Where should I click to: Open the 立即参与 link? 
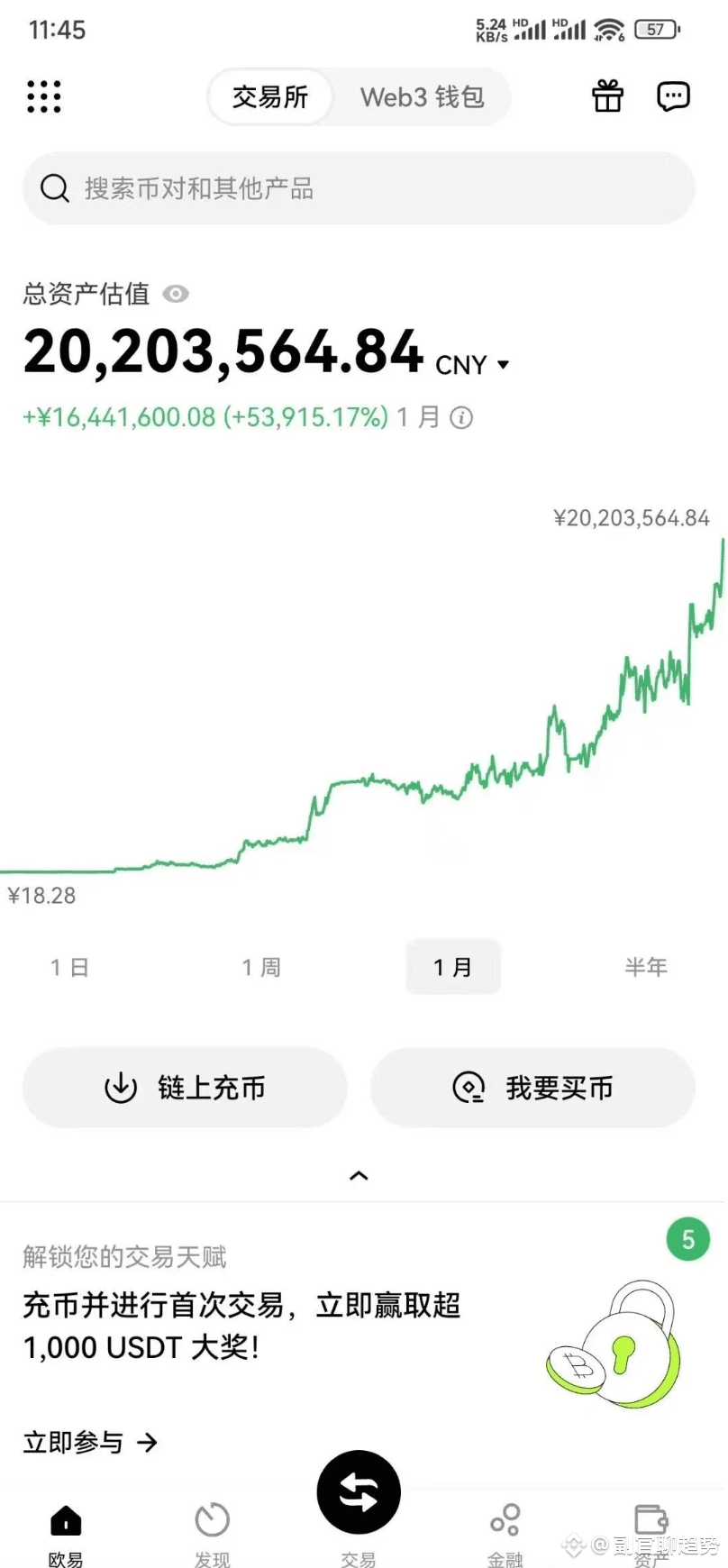coord(90,1442)
